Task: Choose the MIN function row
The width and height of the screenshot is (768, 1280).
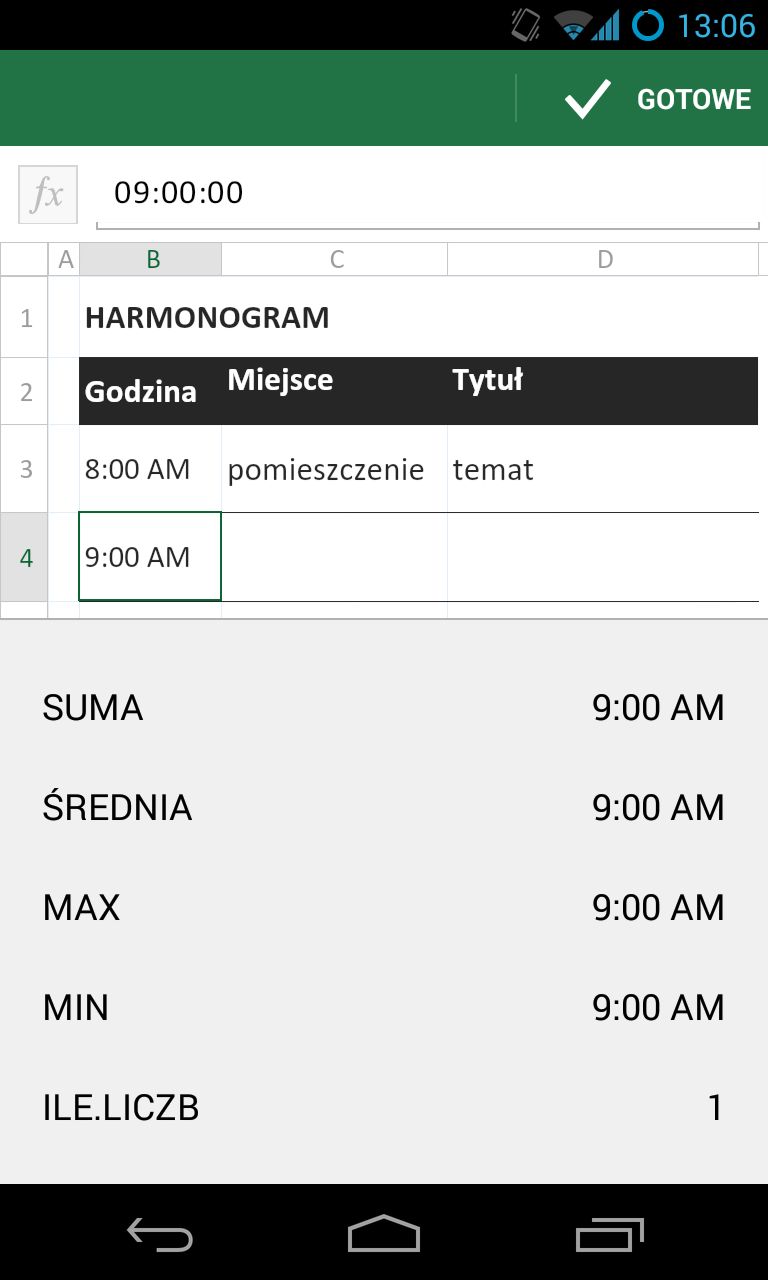Action: (x=384, y=1007)
